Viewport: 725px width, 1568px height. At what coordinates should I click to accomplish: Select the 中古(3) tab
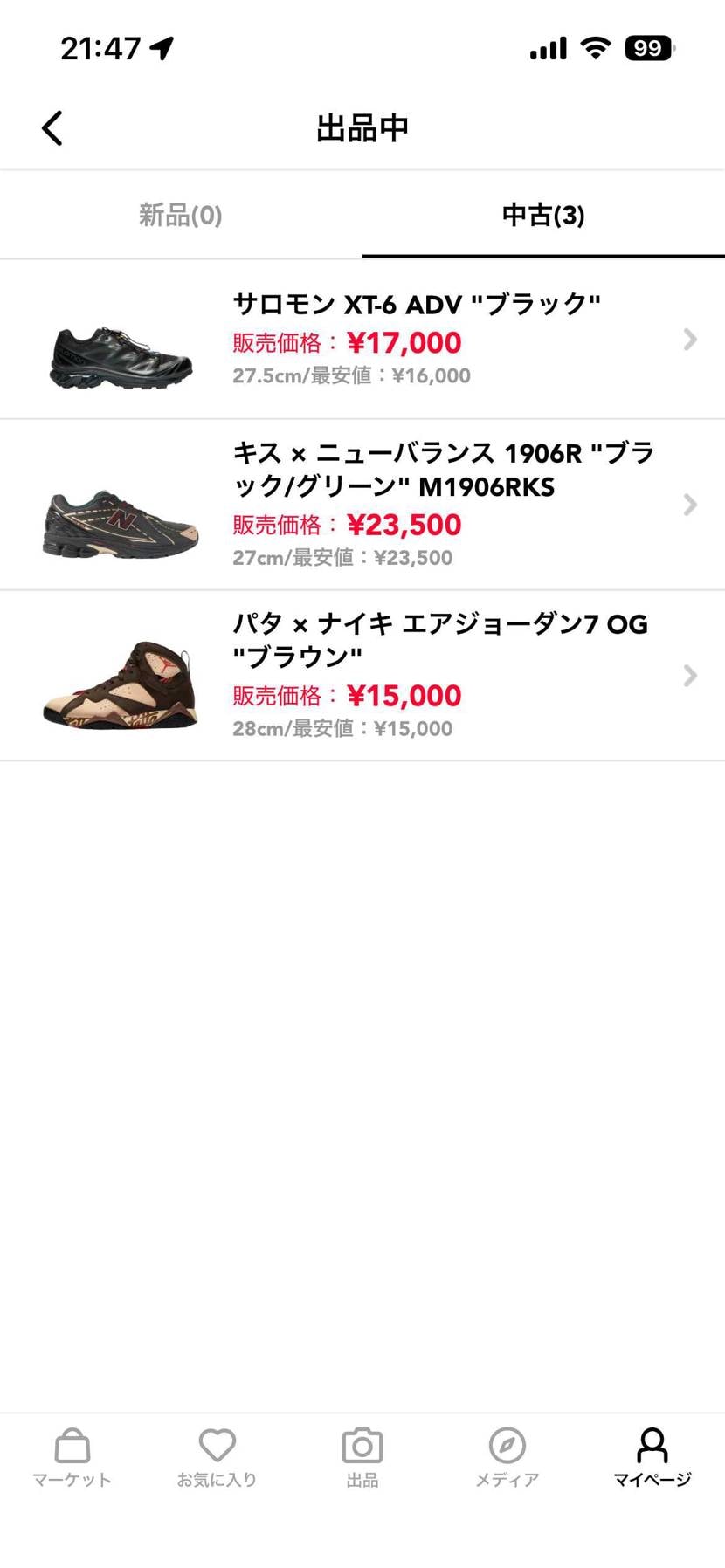click(543, 215)
